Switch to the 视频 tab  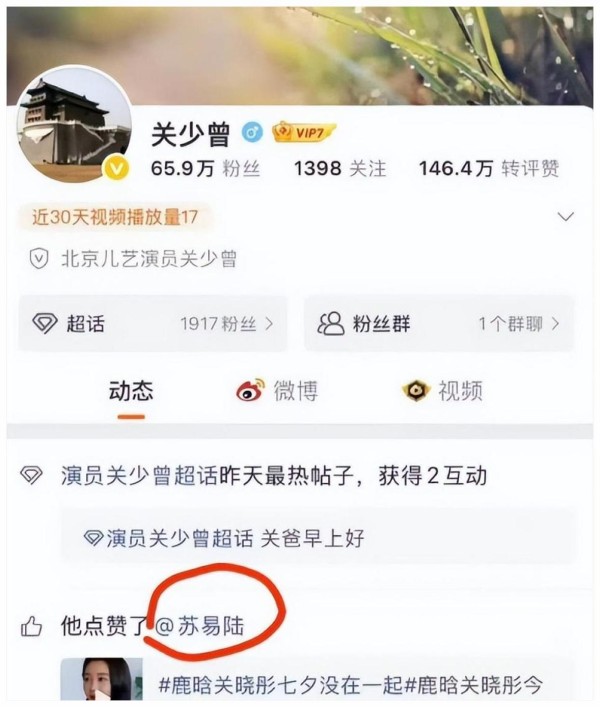click(x=442, y=391)
